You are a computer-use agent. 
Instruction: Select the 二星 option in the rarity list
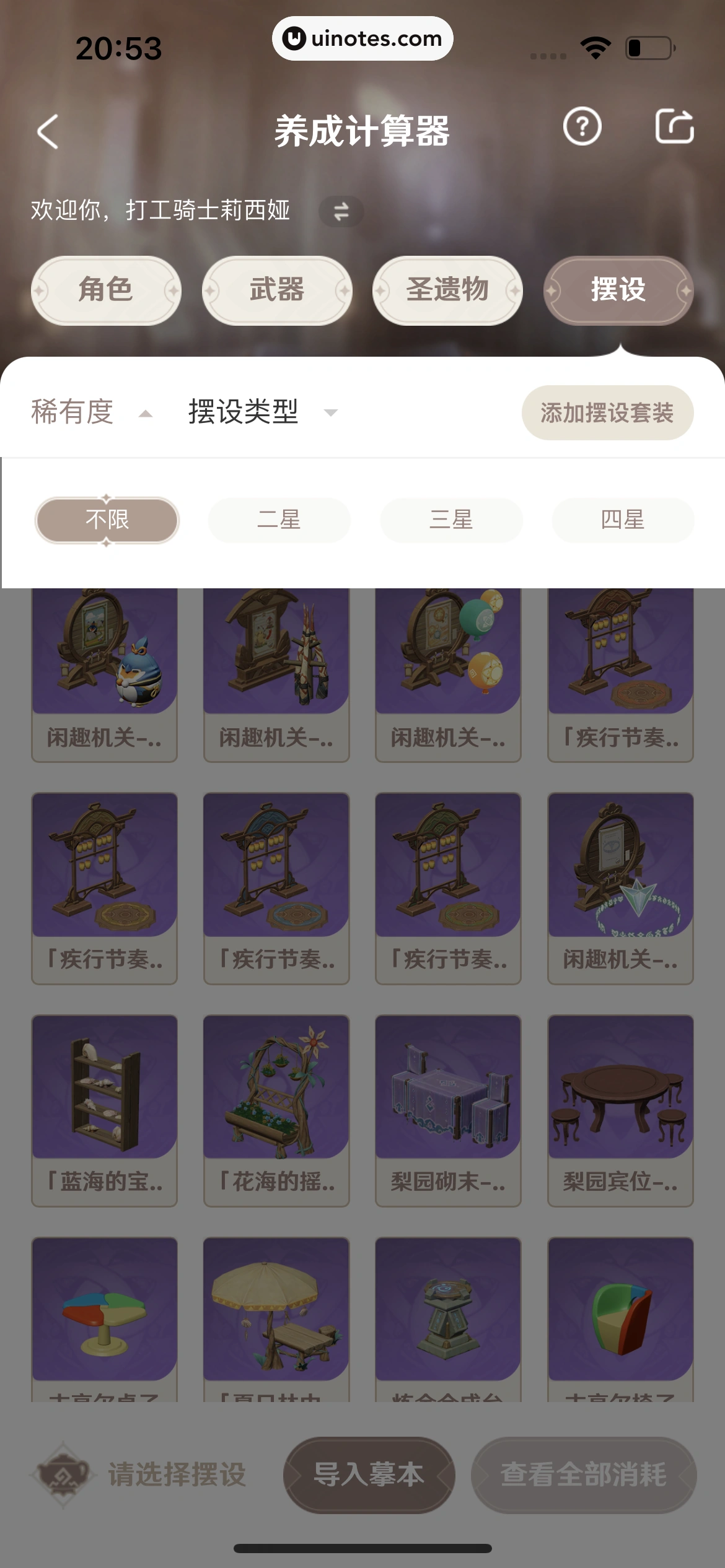pos(279,520)
